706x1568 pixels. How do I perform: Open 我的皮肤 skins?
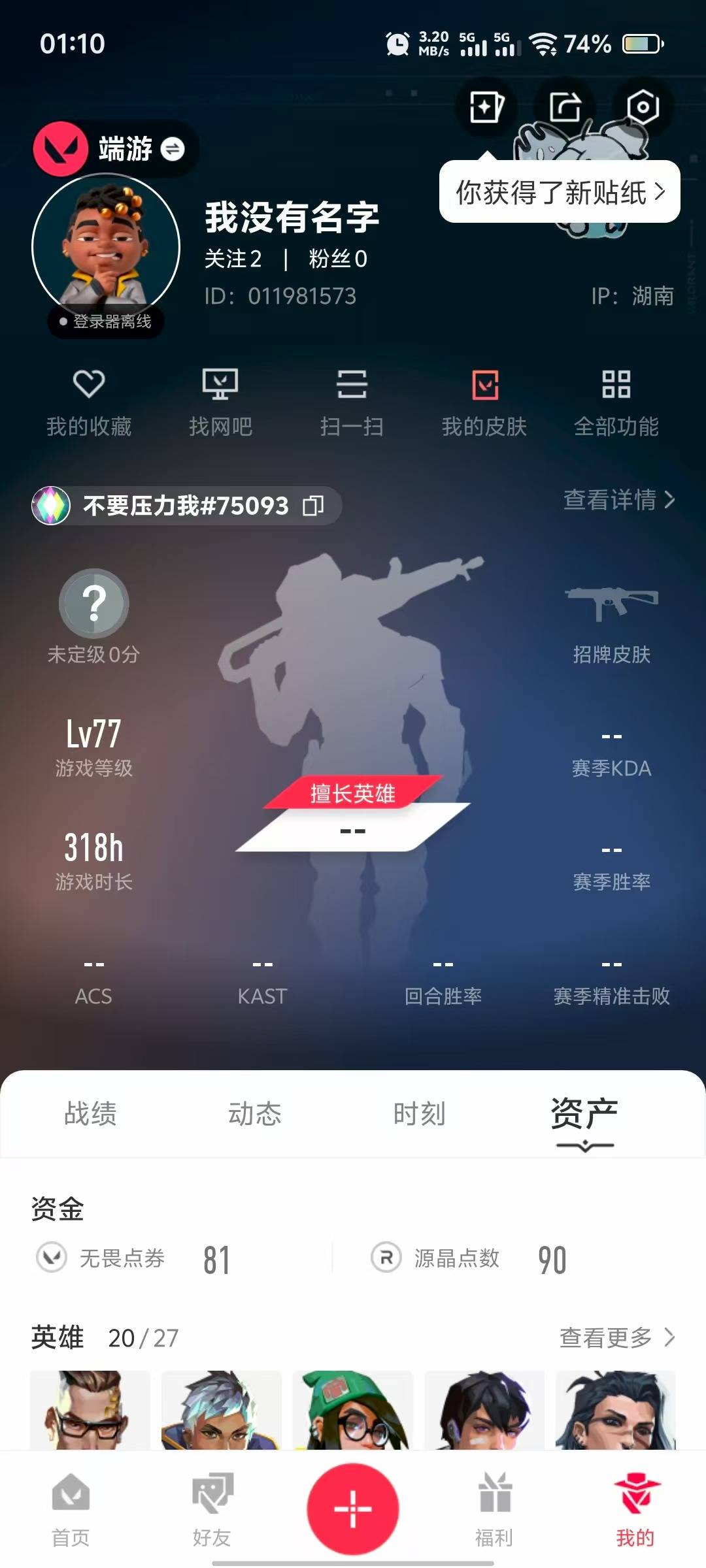click(484, 402)
